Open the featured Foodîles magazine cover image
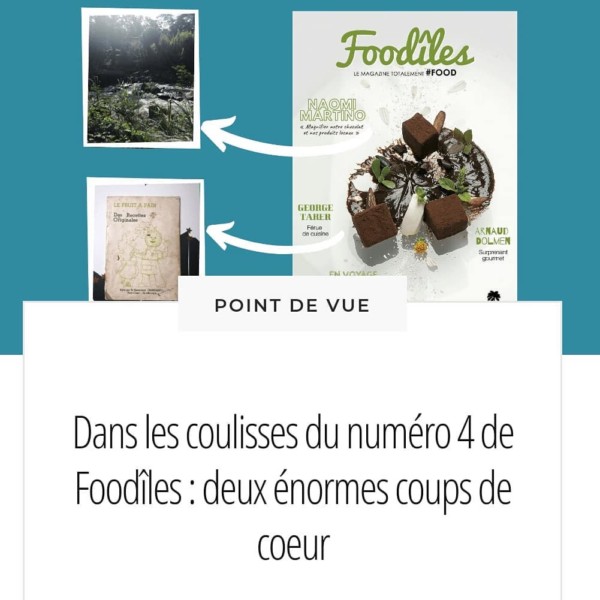The image size is (600, 600). click(x=404, y=150)
